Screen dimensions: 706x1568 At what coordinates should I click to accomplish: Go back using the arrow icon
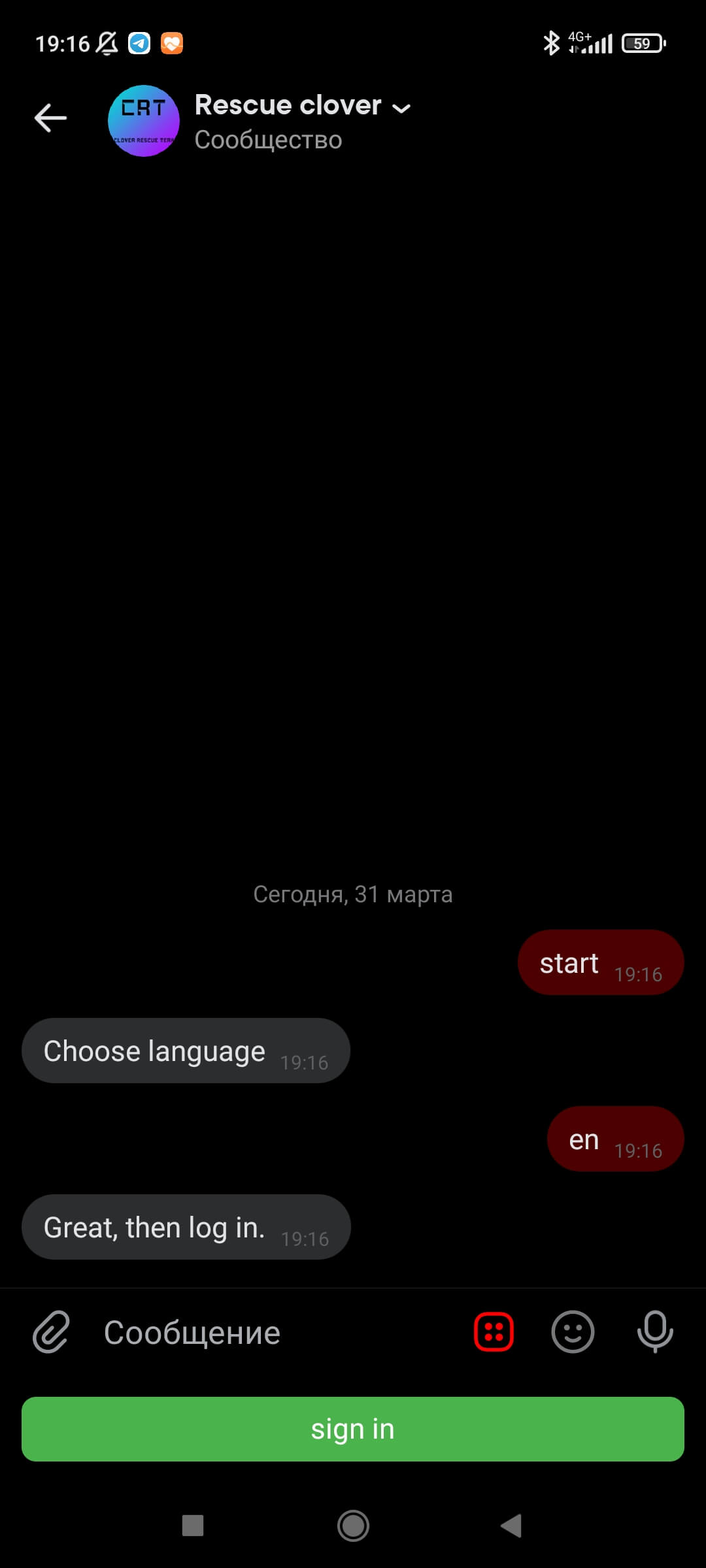pyautogui.click(x=50, y=119)
